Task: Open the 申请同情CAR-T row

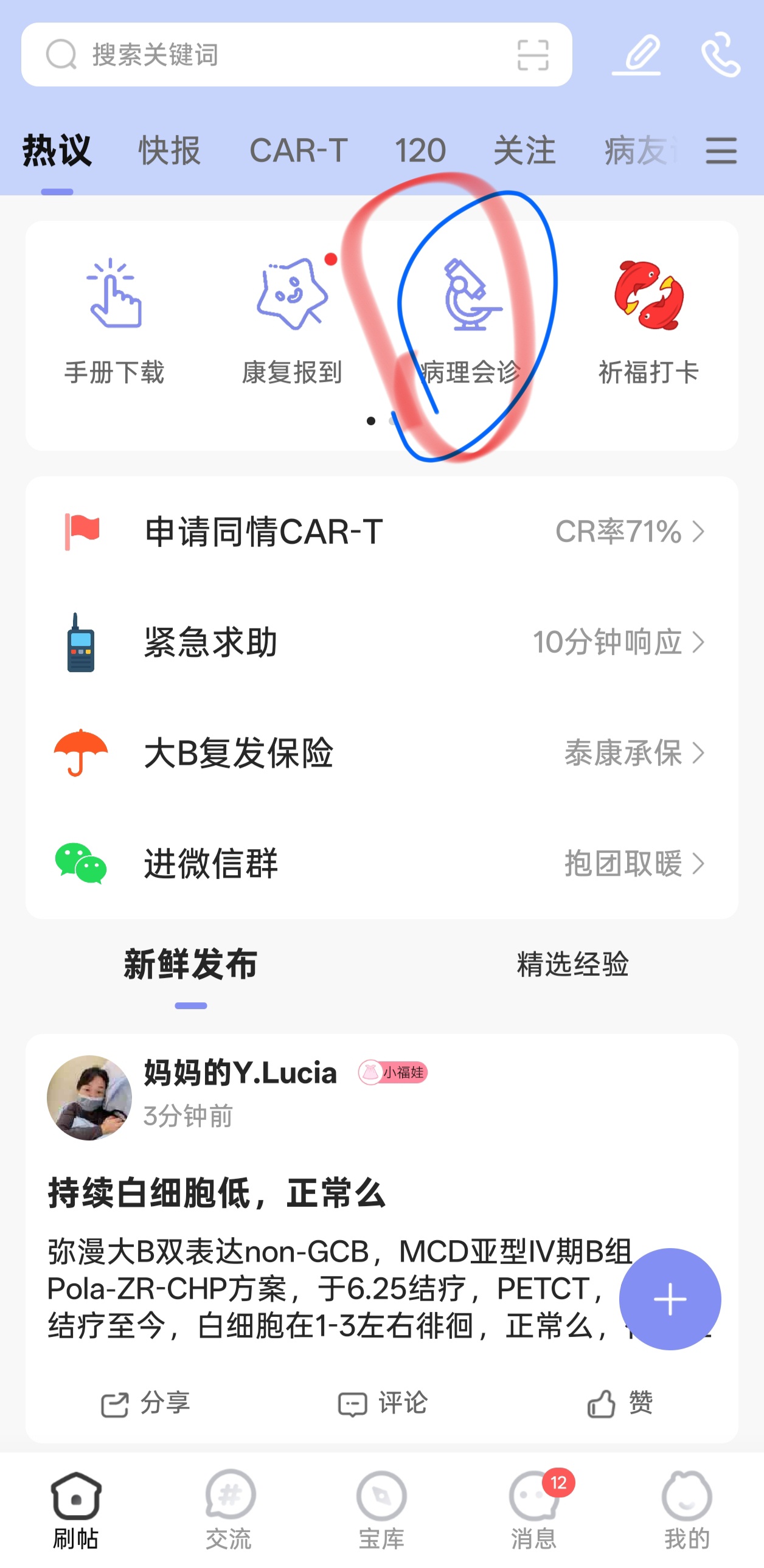Action: pos(381,532)
